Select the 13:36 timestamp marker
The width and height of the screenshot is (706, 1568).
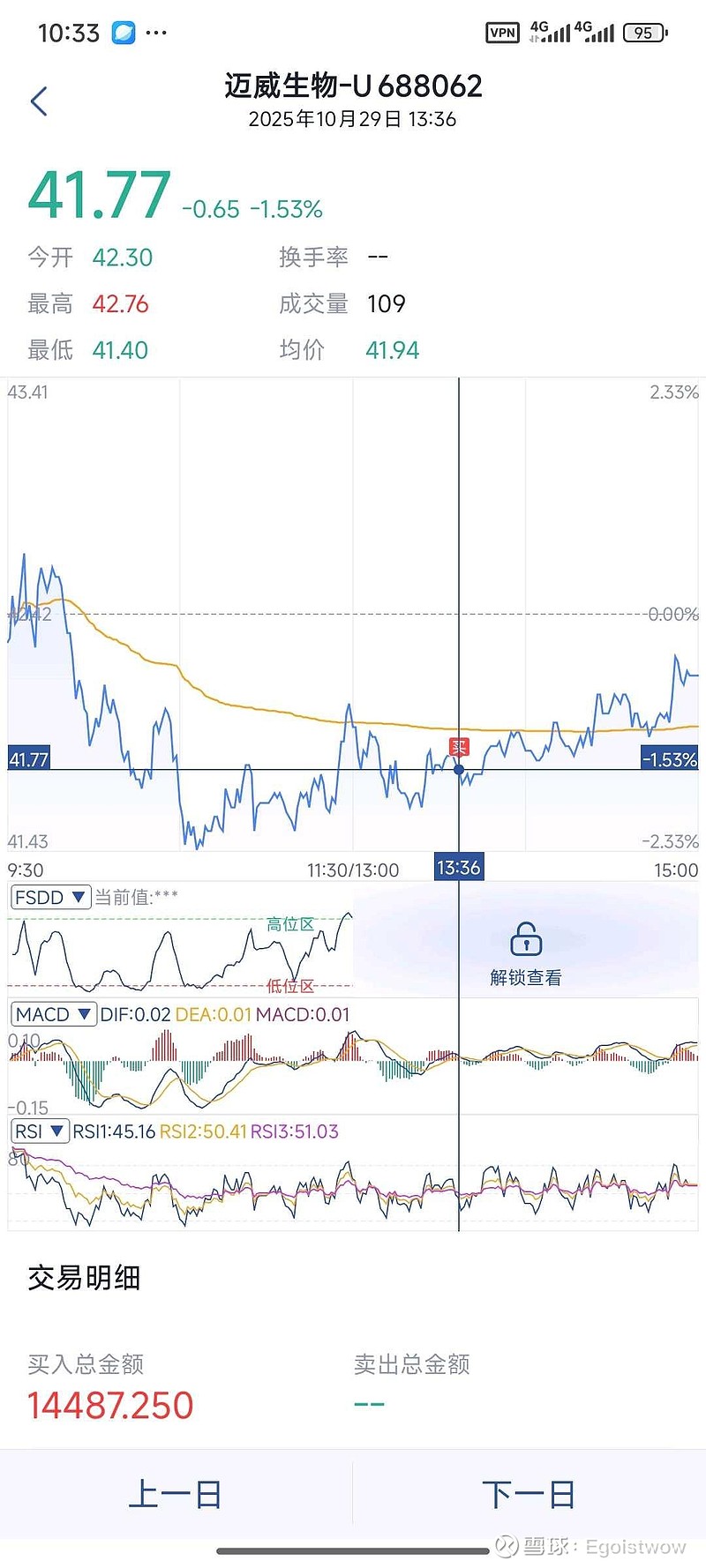[x=459, y=867]
